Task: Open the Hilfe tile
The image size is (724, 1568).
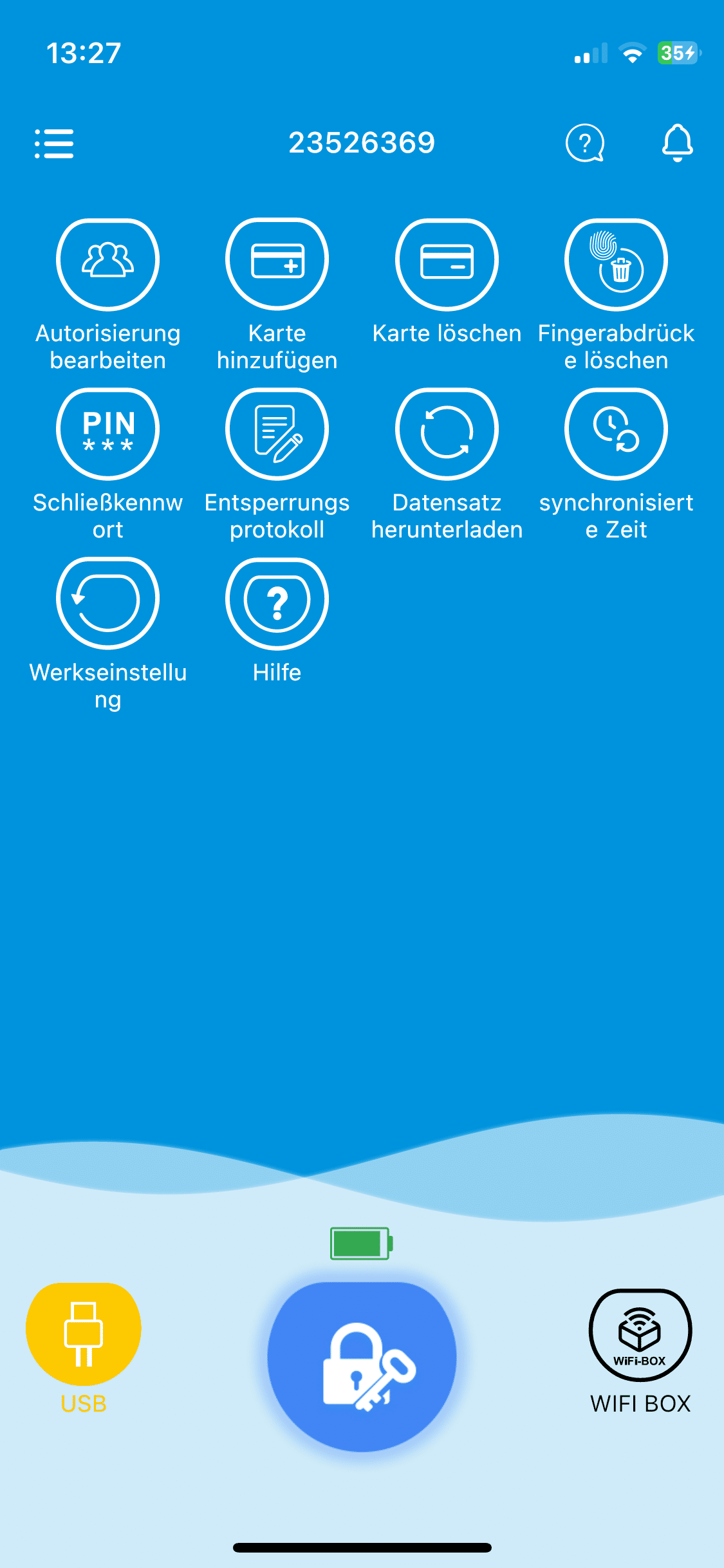Action: coord(277,603)
